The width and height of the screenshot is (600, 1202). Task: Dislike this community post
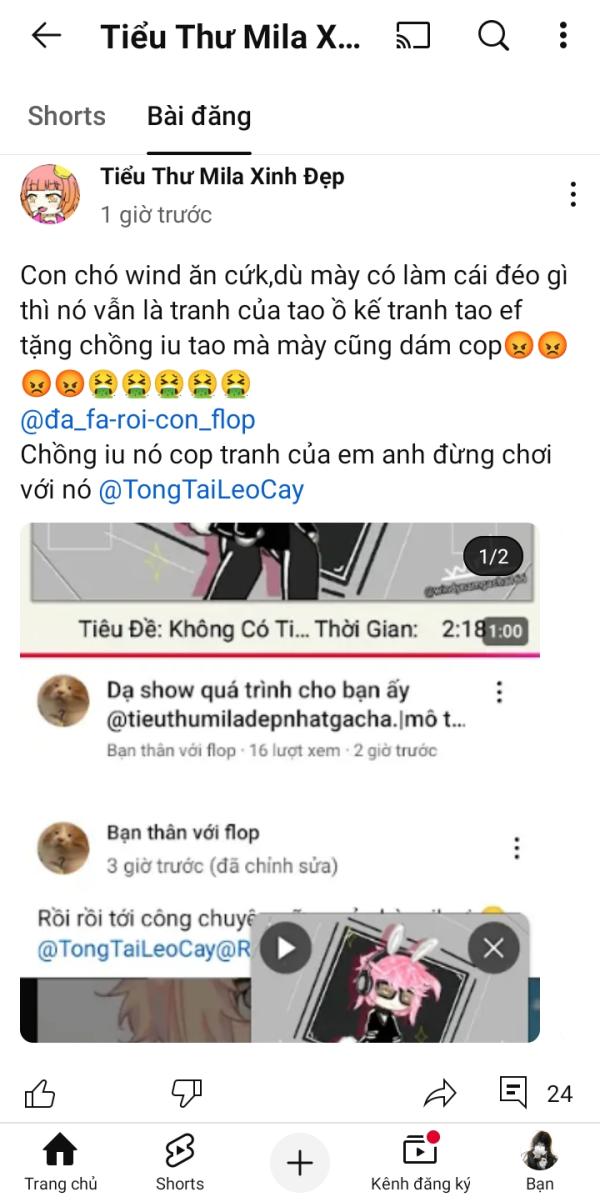[187, 1093]
